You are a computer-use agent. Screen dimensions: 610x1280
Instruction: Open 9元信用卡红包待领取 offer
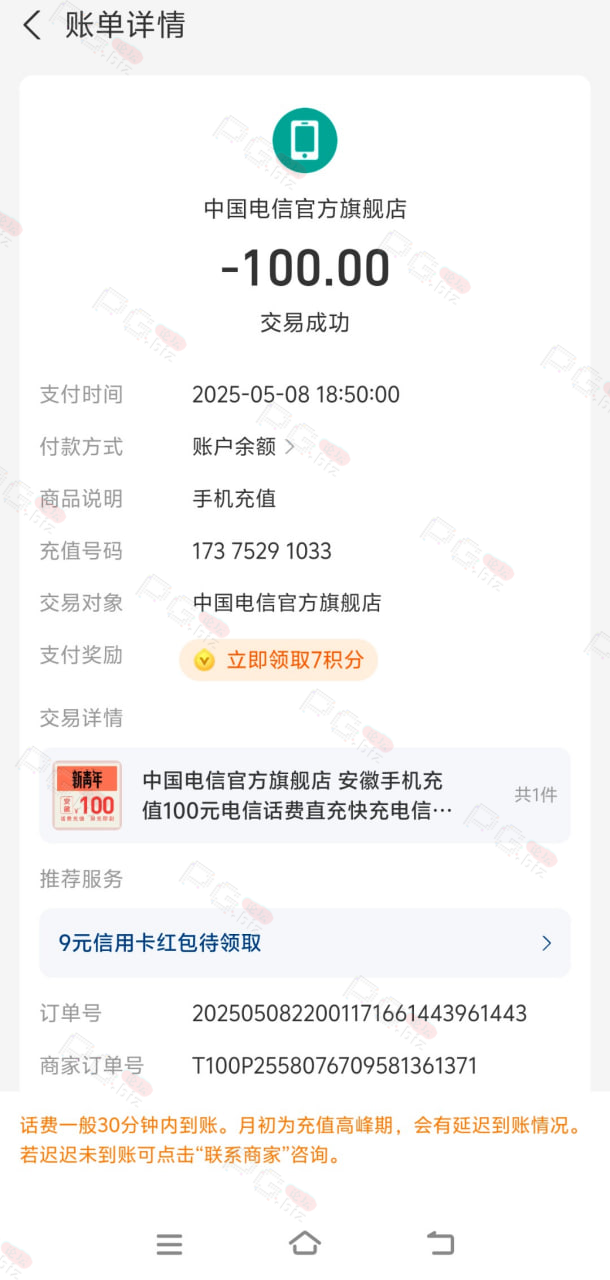coord(305,943)
